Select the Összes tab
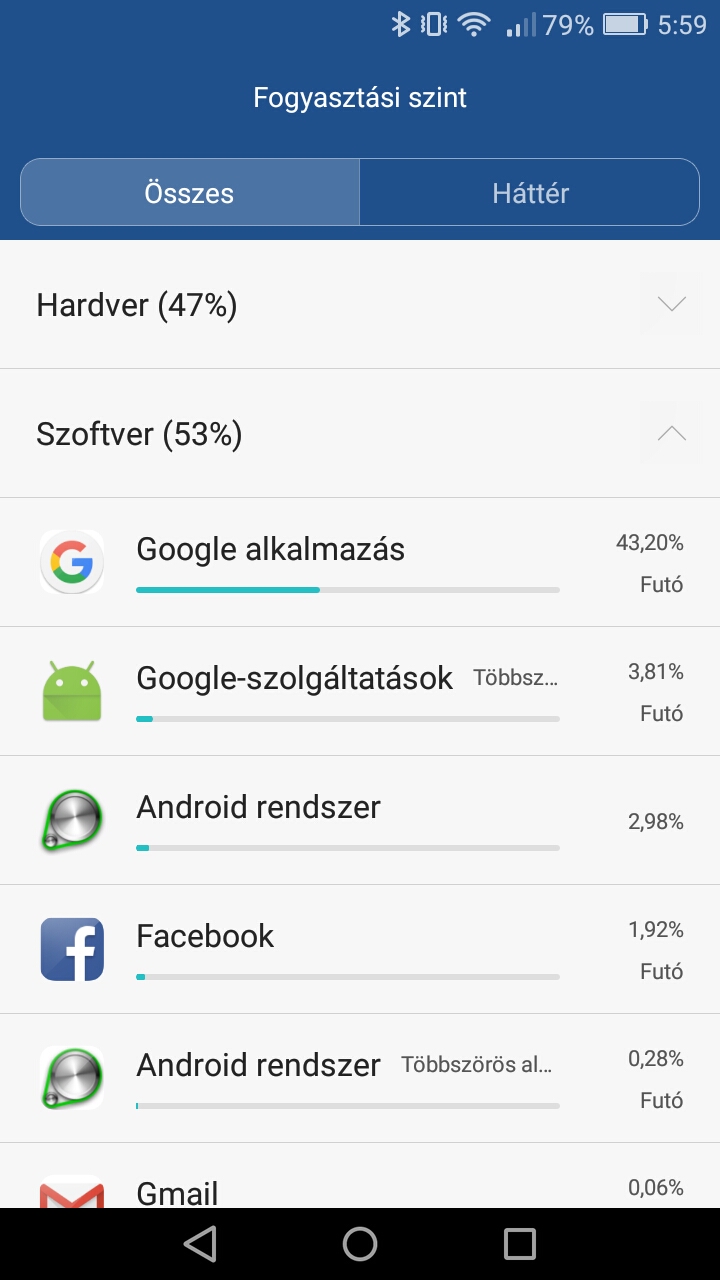Image resolution: width=720 pixels, height=1280 pixels. [190, 192]
